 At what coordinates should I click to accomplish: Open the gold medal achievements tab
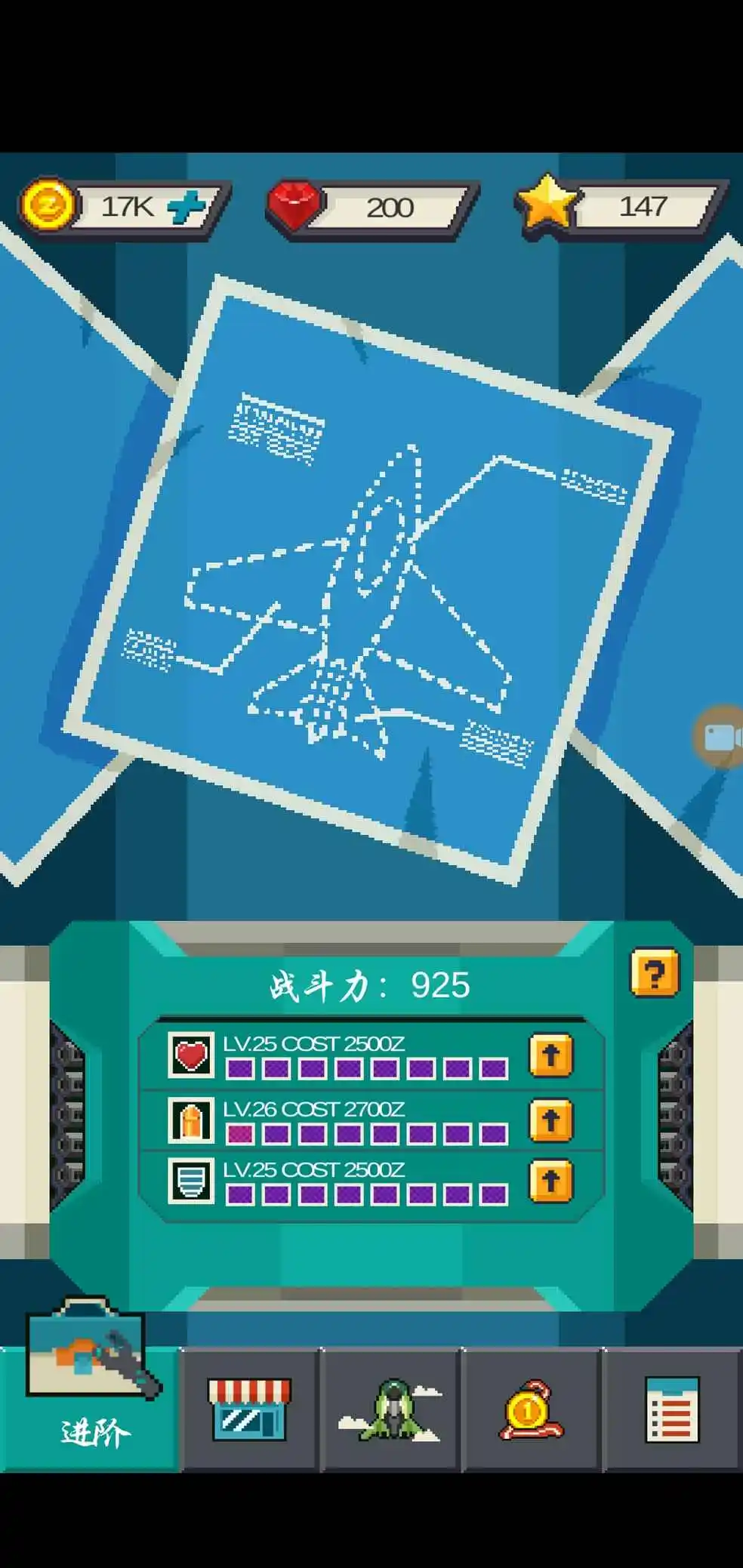pyautogui.click(x=531, y=1409)
